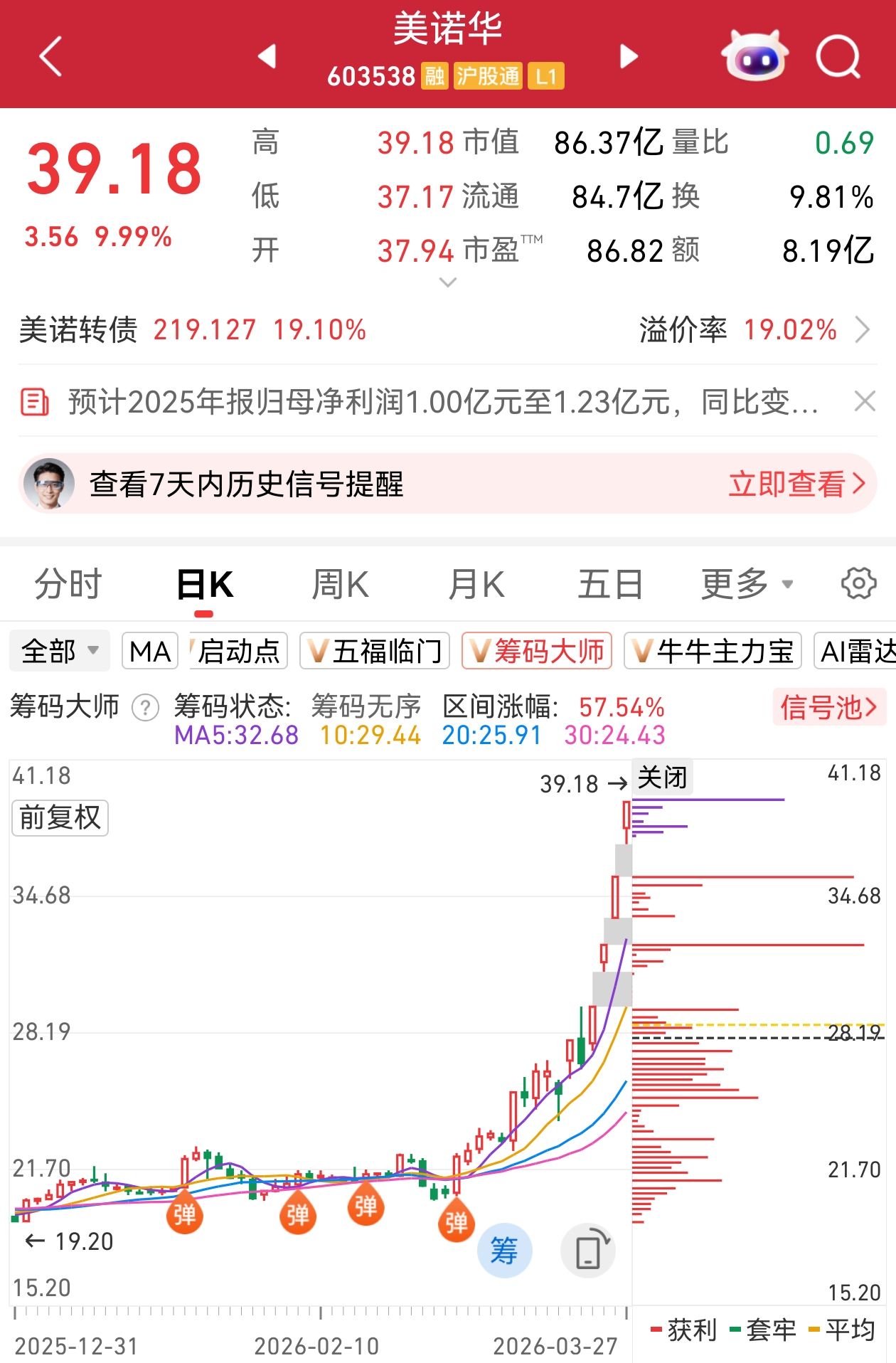Viewport: 896px width, 1363px height.
Task: Switch to the previous stock
Action: pos(267,56)
